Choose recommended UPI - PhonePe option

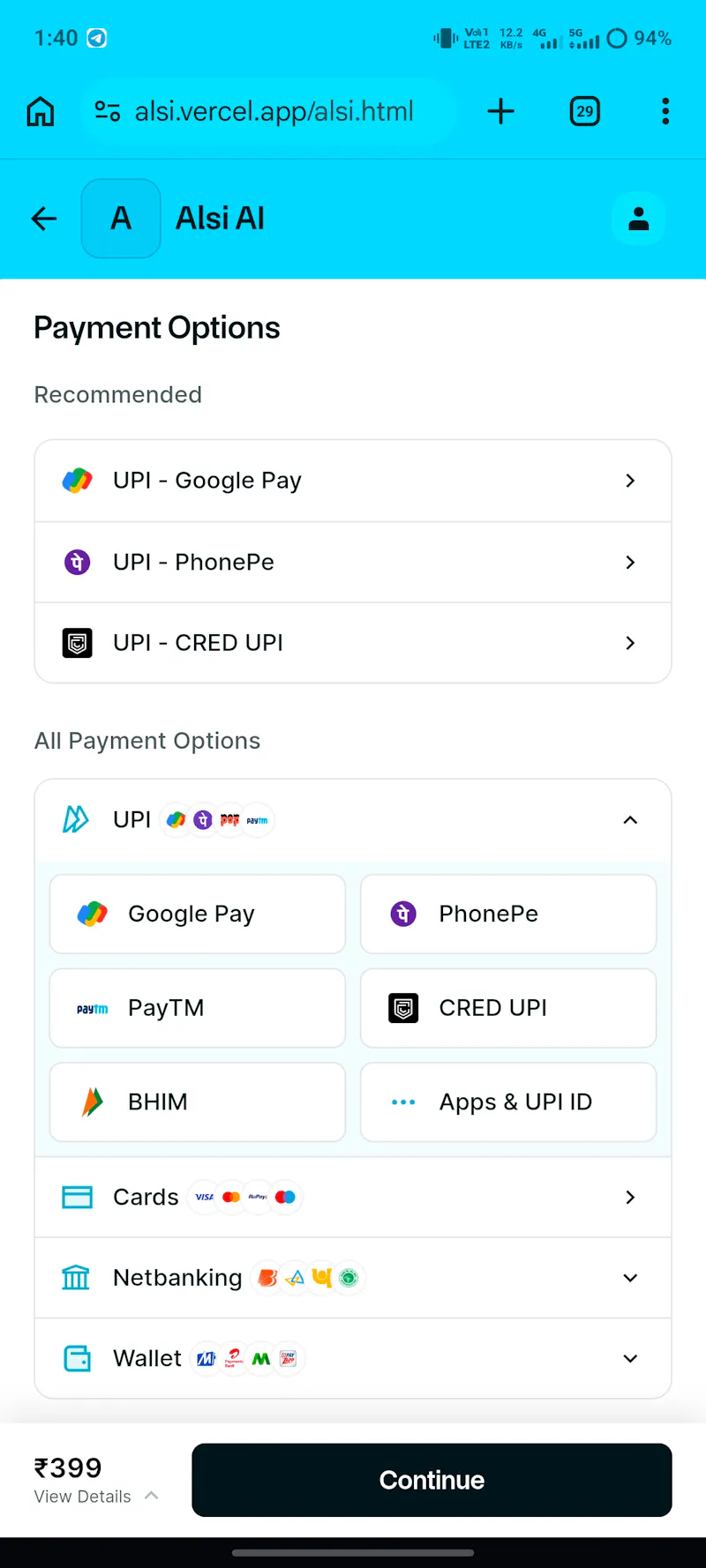[353, 562]
